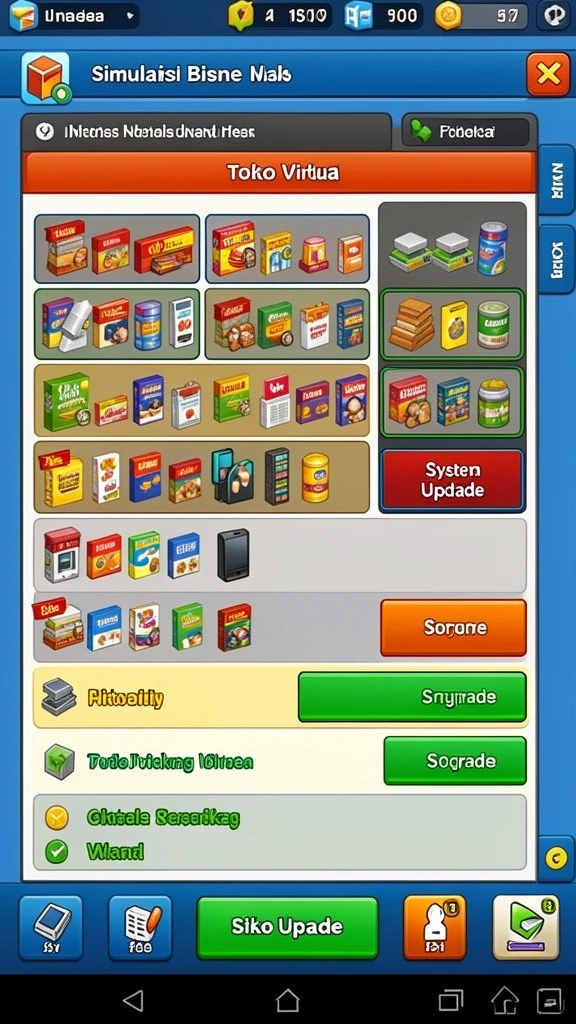Viewport: 576px width, 1024px height.
Task: Go back with the system back button
Action: coord(133,1000)
